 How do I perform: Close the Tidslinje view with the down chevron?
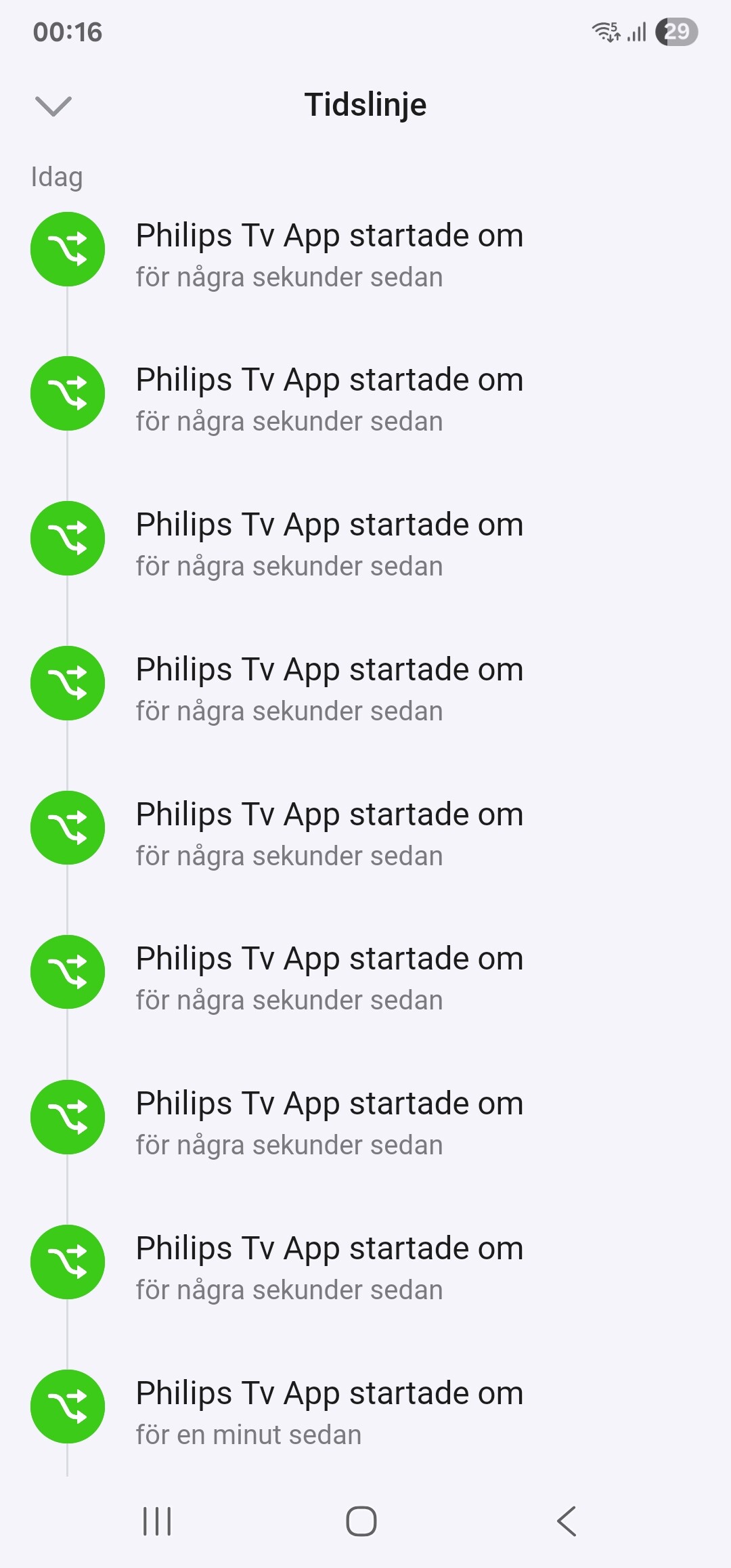coord(53,106)
